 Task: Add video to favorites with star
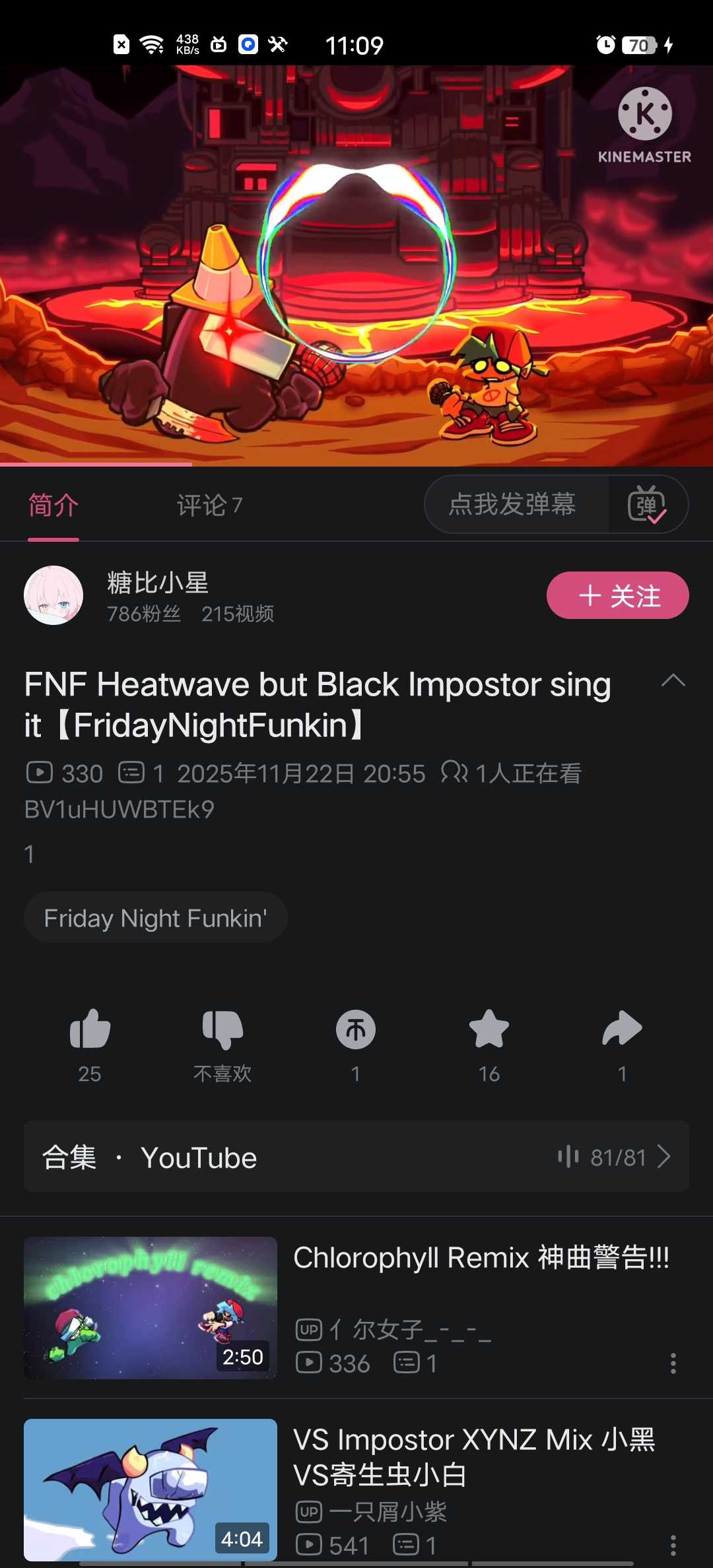pos(489,1029)
